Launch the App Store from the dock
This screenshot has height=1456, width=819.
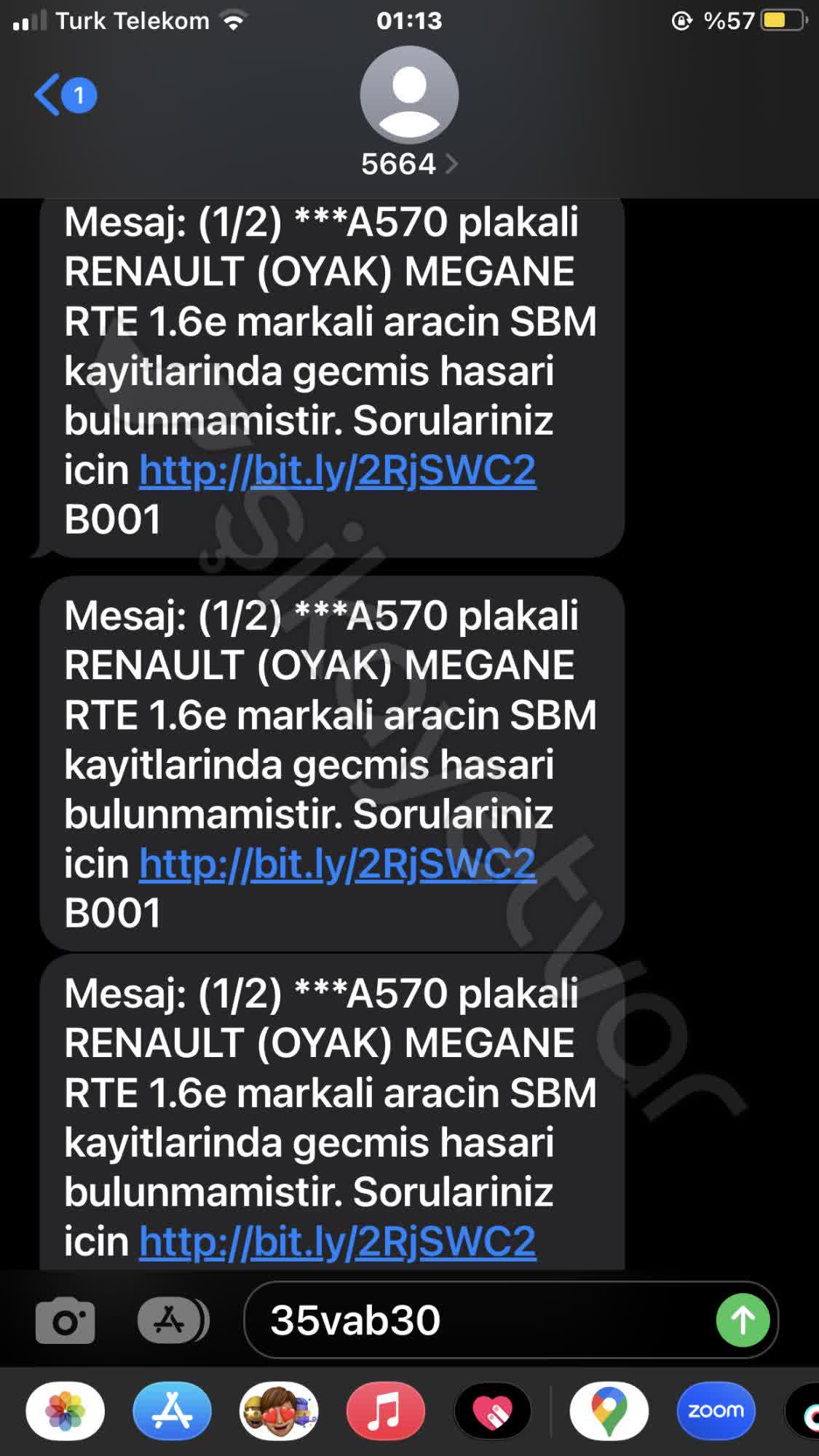173,1410
